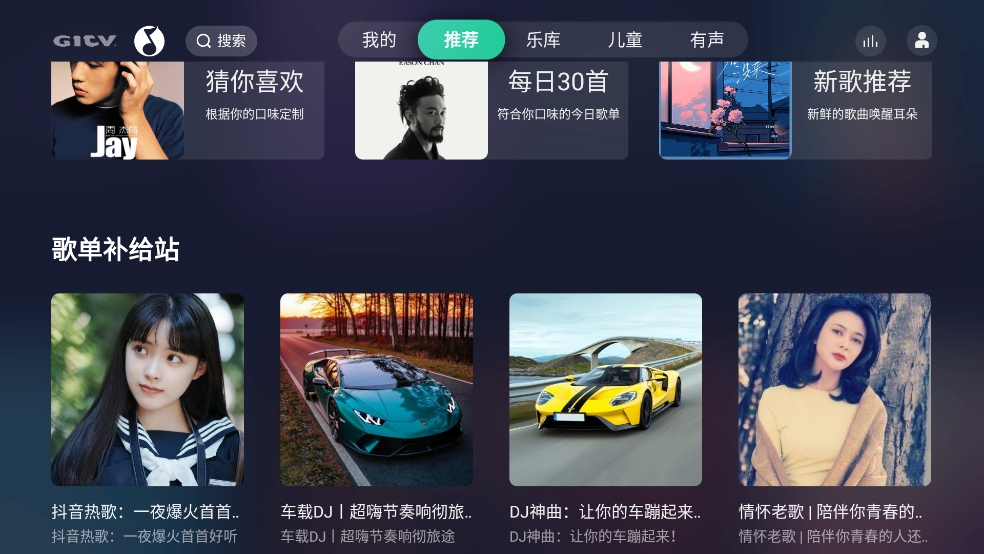This screenshot has height=554, width=984.
Task: Open the 新歌推荐 card
Action: click(795, 108)
